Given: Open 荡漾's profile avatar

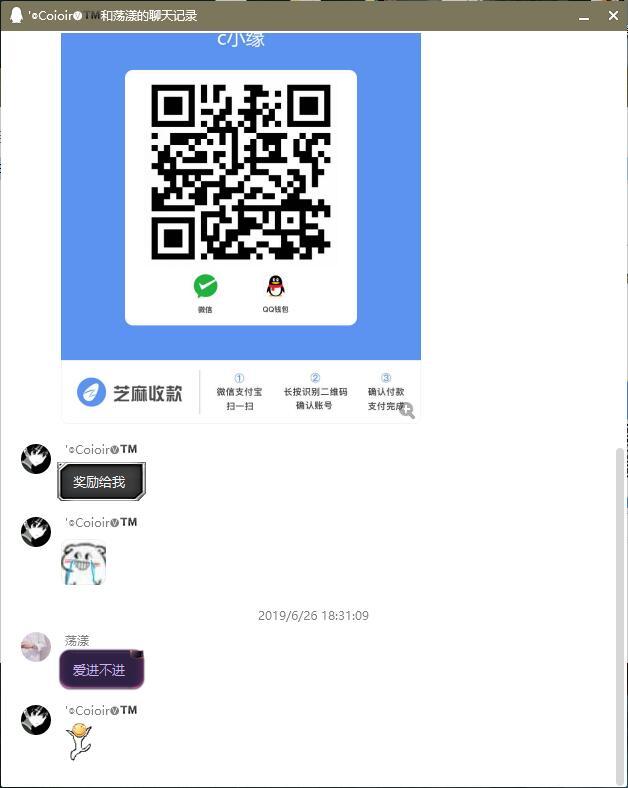Looking at the screenshot, I should point(36,647).
